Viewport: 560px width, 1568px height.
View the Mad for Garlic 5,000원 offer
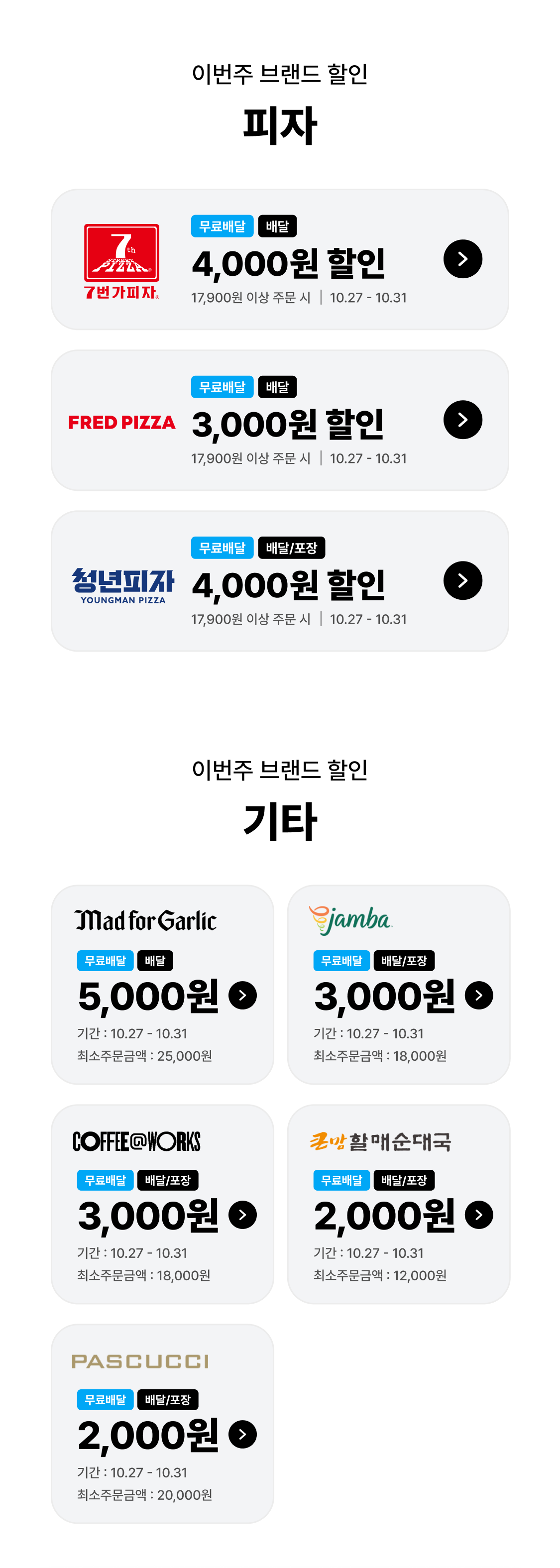point(162,984)
